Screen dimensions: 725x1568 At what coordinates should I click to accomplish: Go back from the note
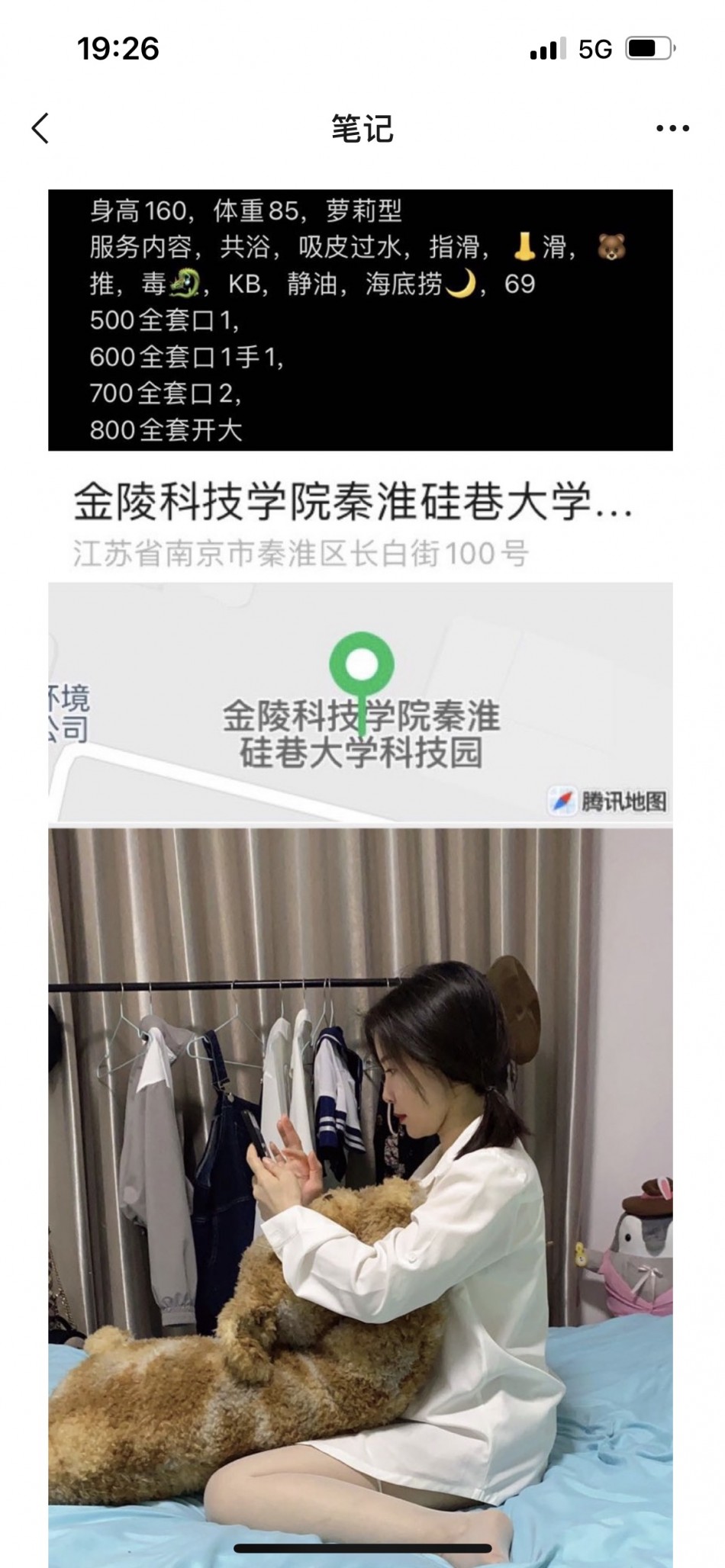tap(41, 128)
